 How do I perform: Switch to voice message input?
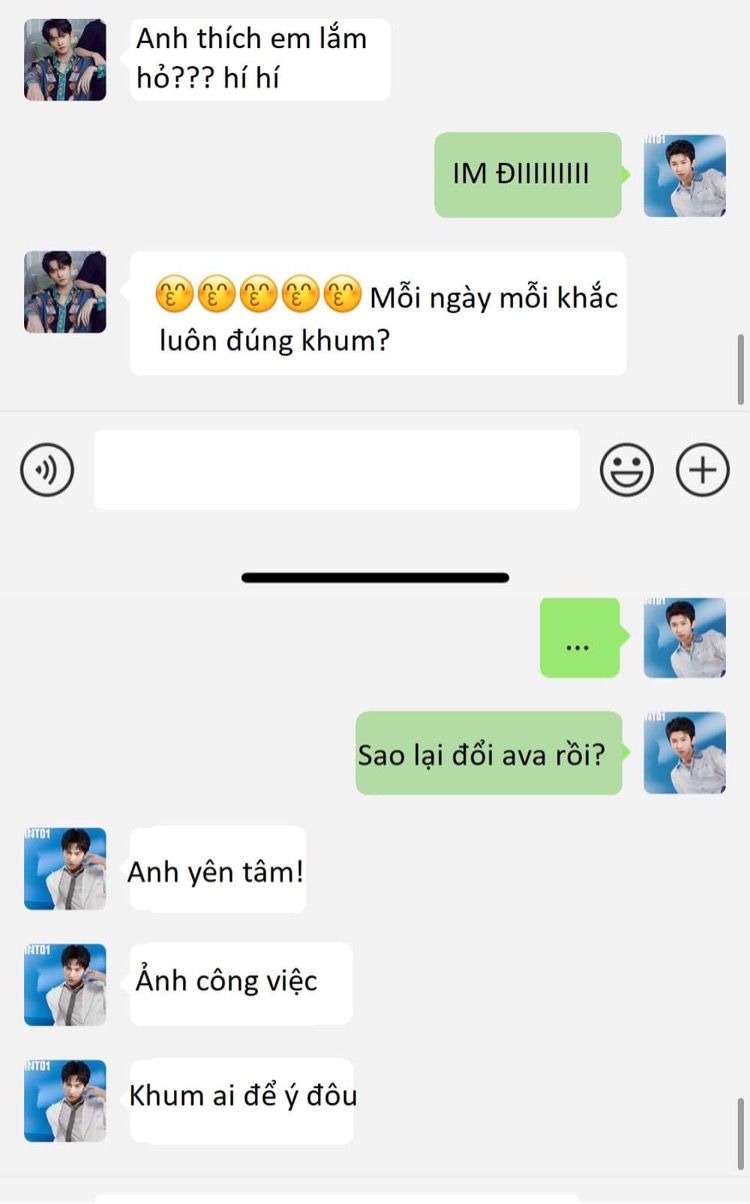pyautogui.click(x=47, y=469)
